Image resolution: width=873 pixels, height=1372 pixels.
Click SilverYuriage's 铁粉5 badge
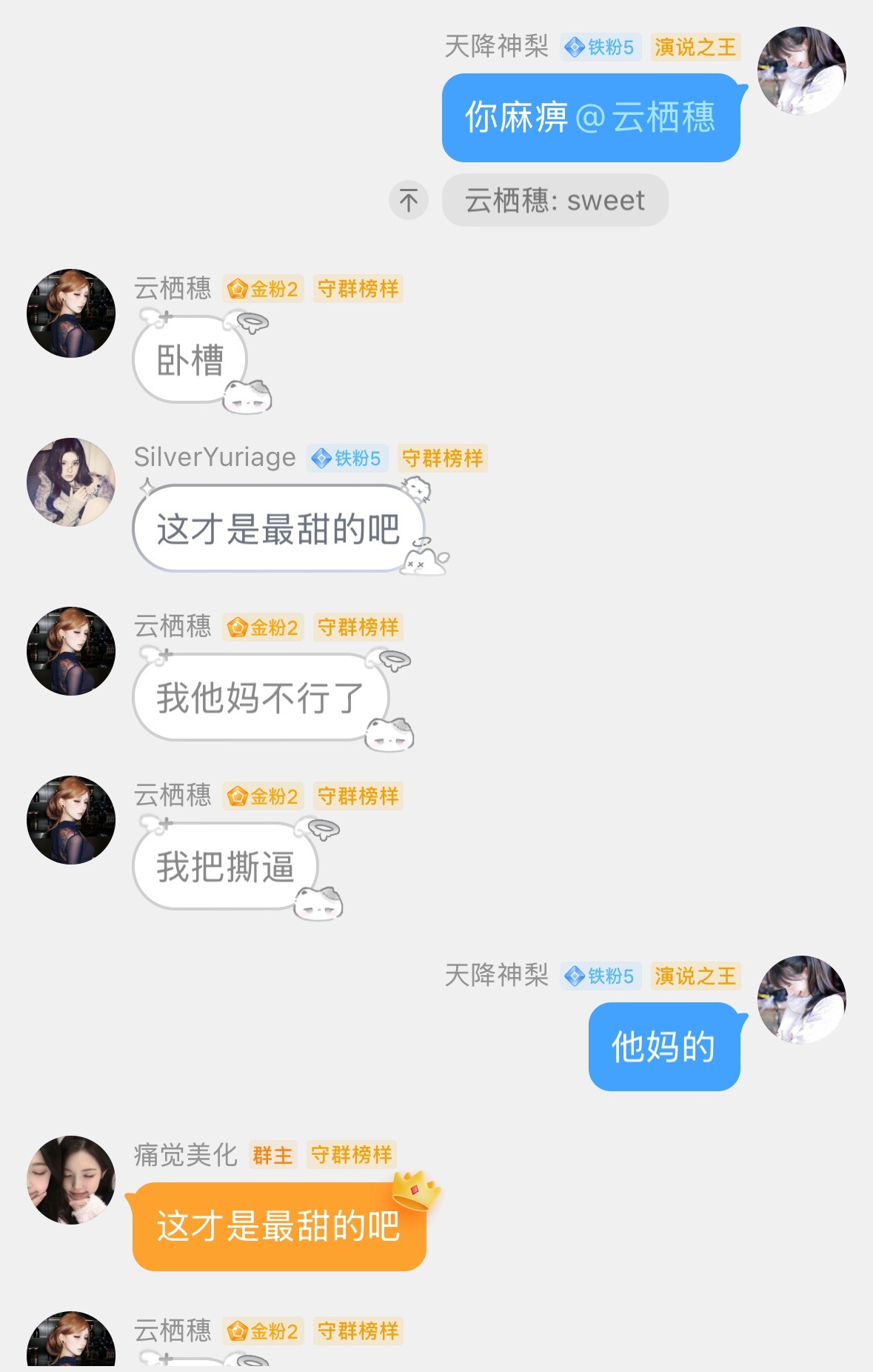(x=347, y=459)
